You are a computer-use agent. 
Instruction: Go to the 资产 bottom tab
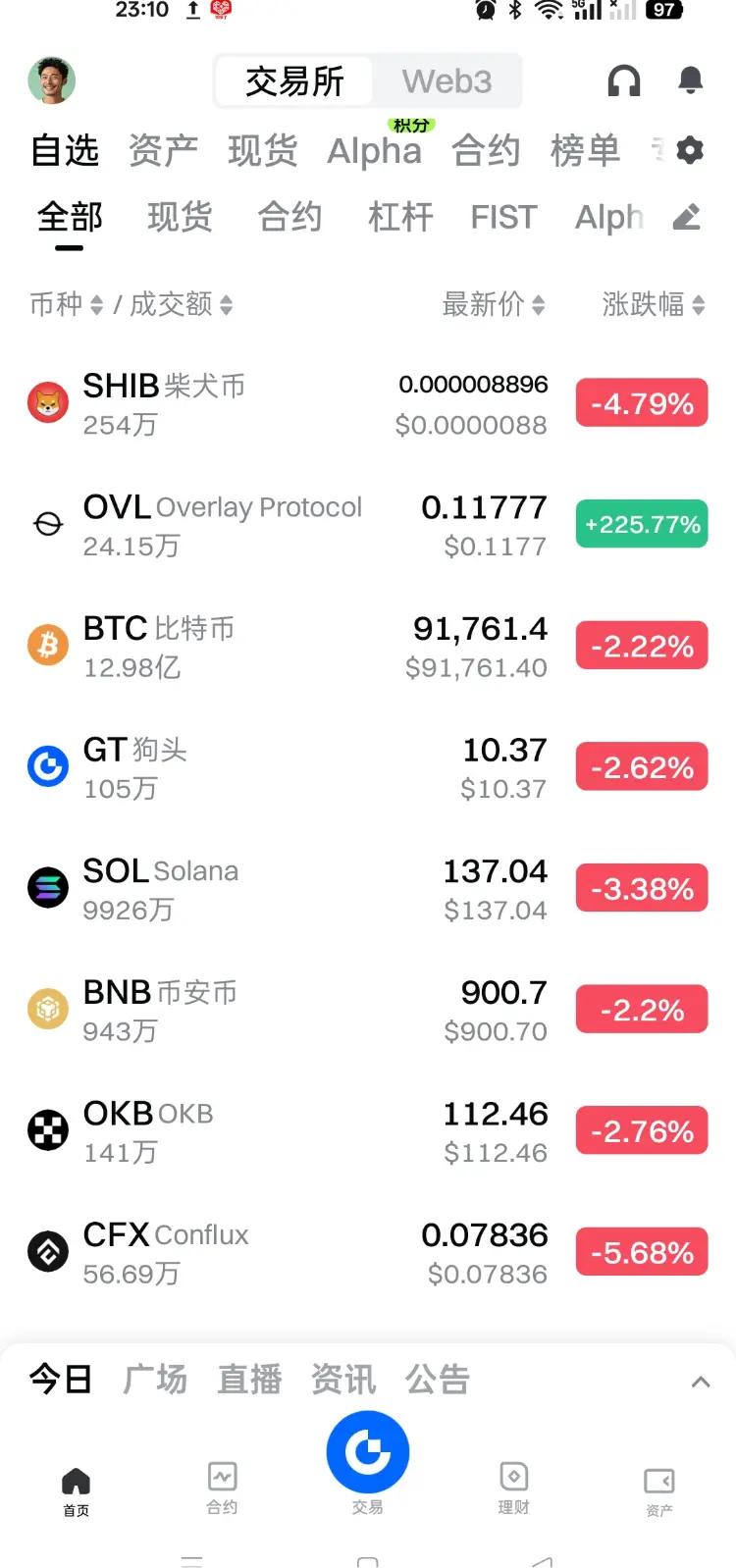click(659, 1491)
